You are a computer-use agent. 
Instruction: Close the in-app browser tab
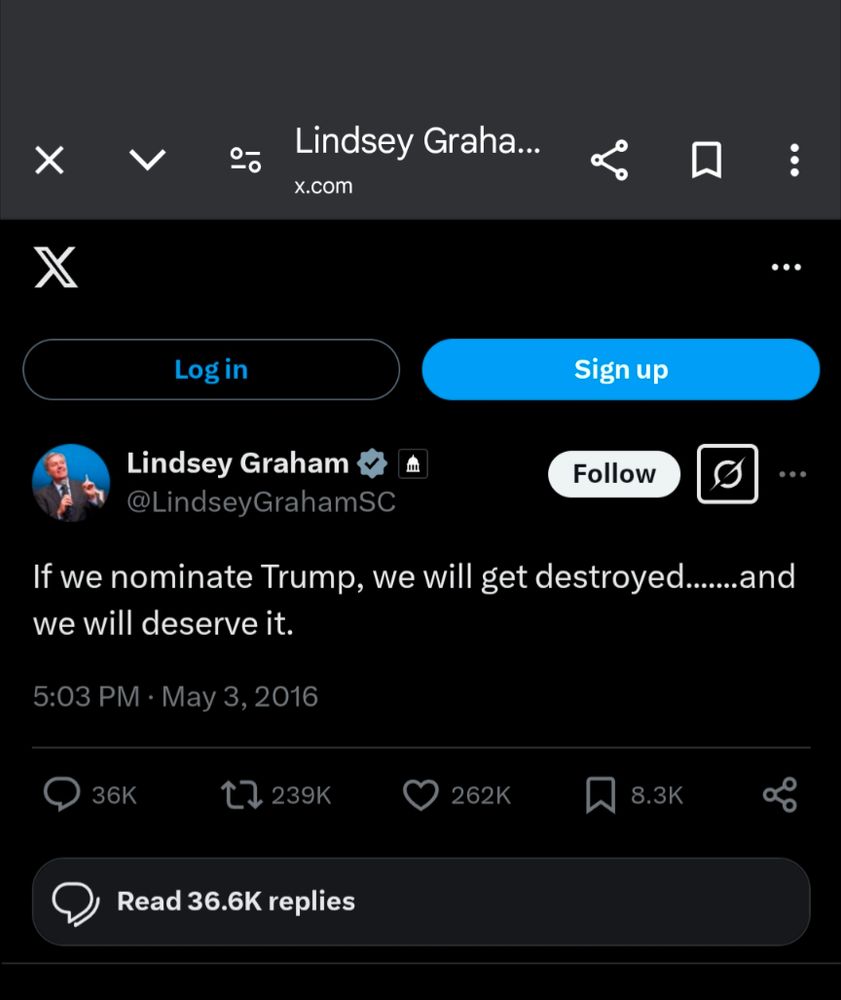coord(49,160)
